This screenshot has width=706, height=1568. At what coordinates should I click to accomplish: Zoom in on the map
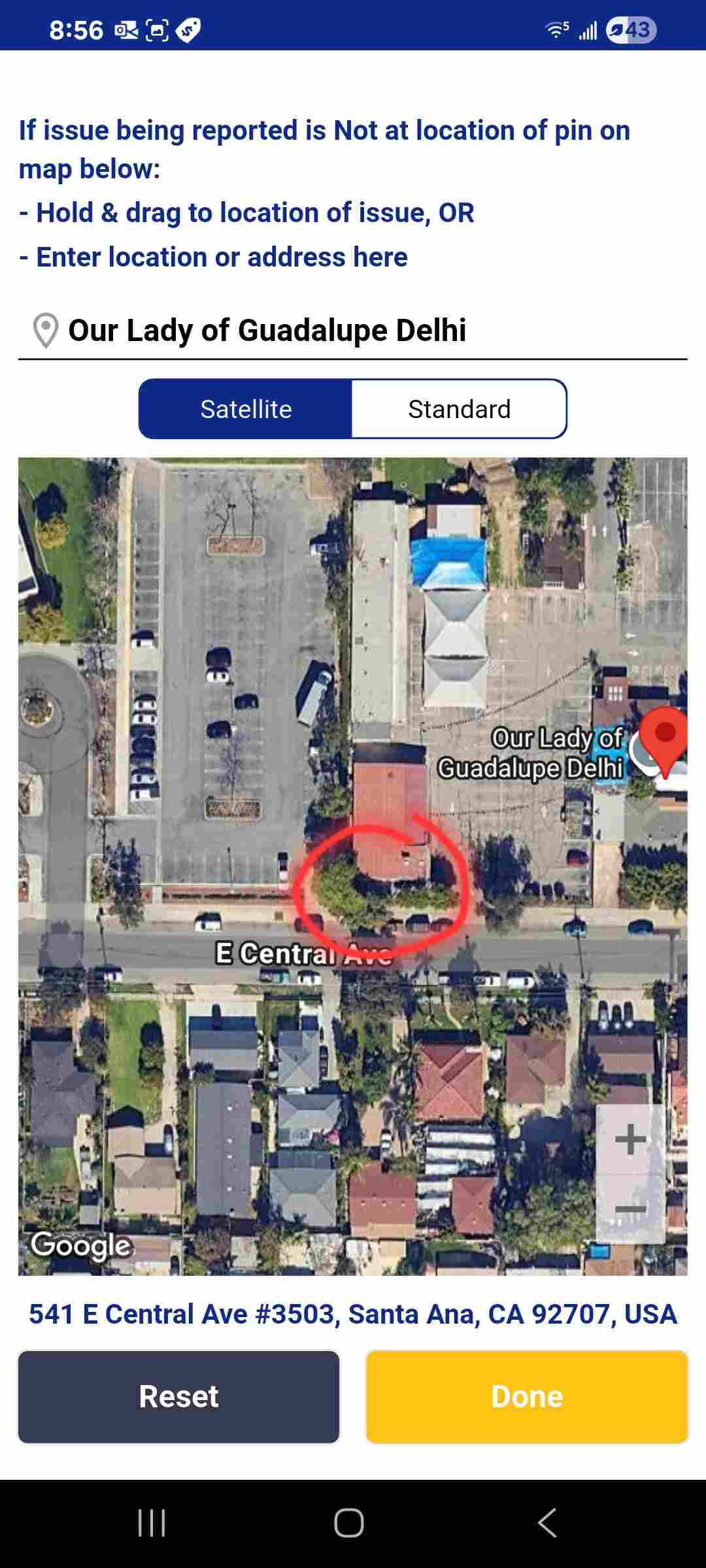(x=630, y=1139)
